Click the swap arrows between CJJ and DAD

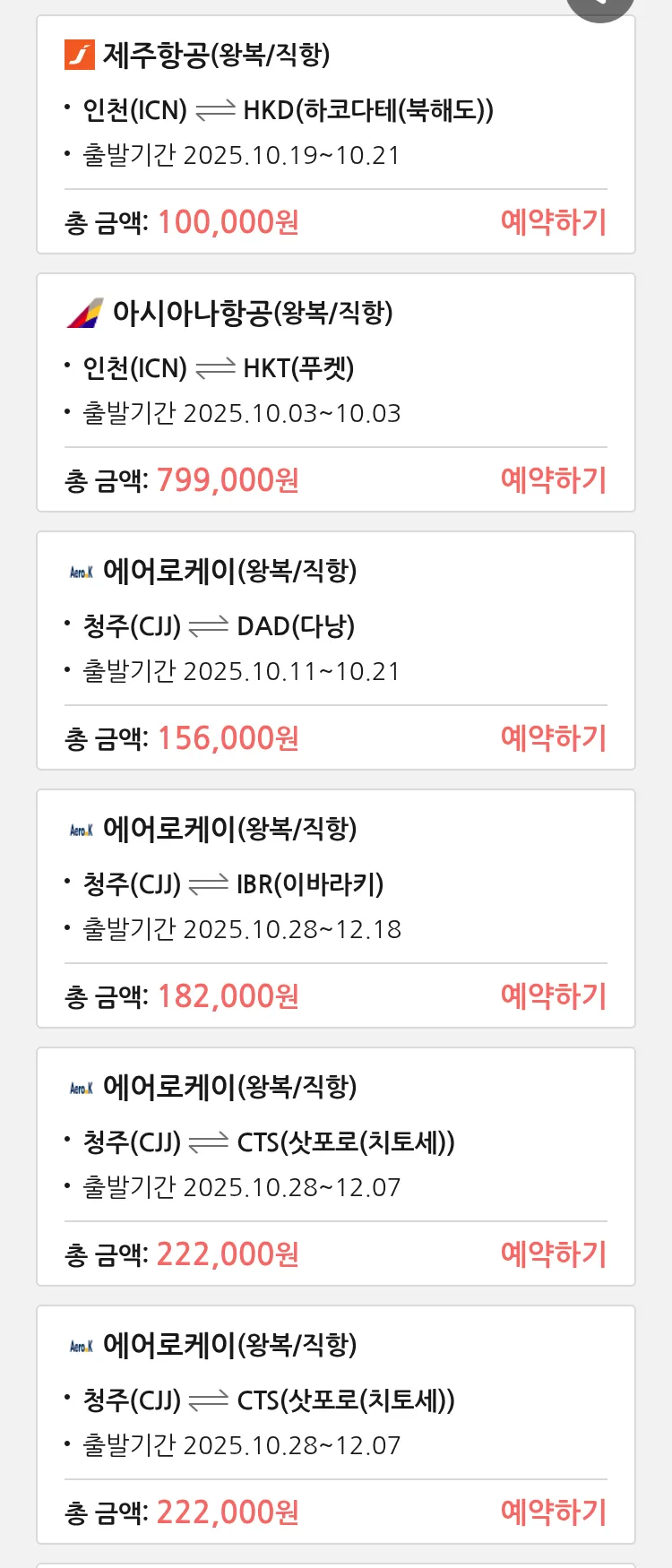(209, 627)
